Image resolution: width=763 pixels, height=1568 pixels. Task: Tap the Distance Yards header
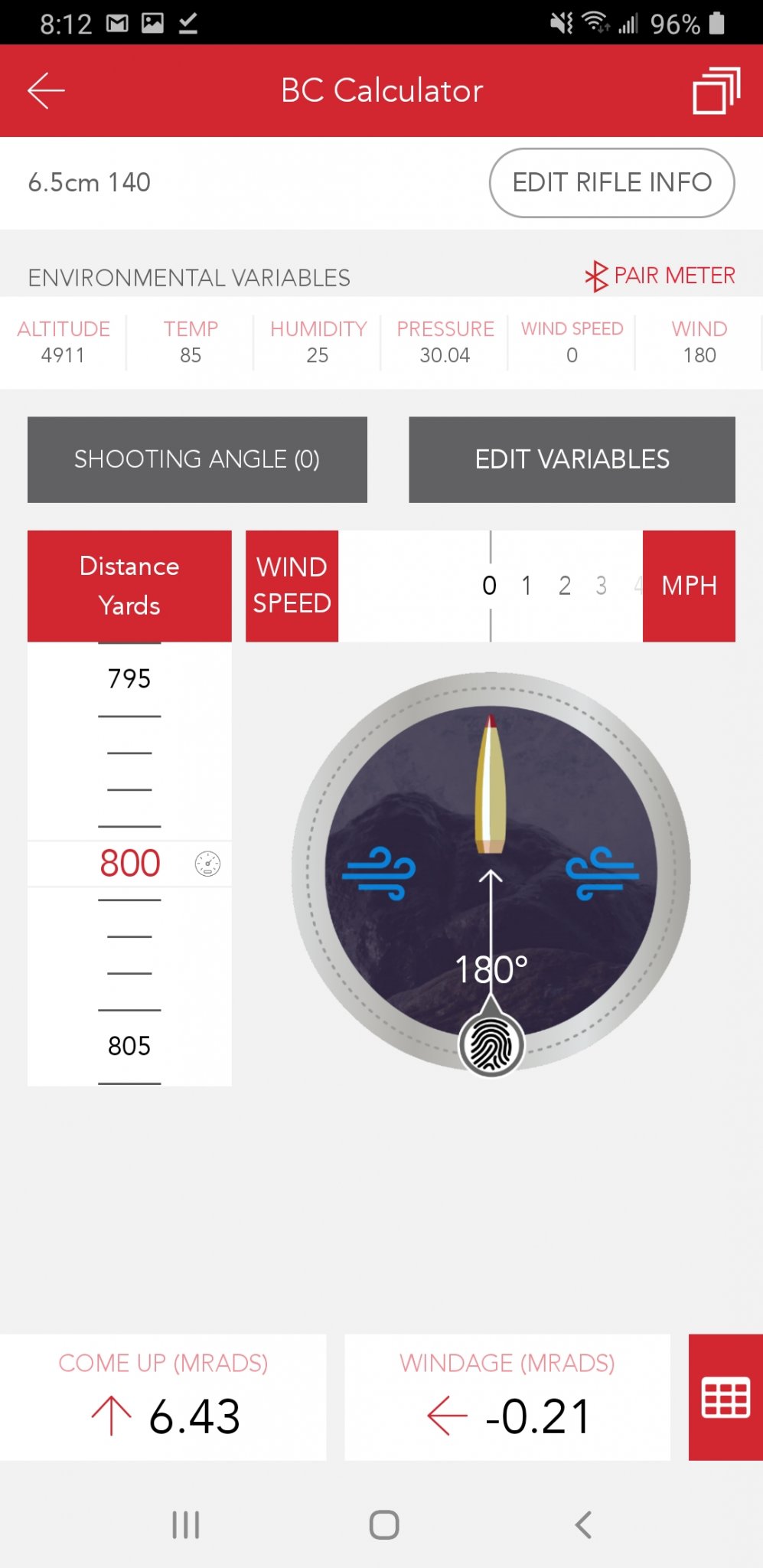pos(129,586)
